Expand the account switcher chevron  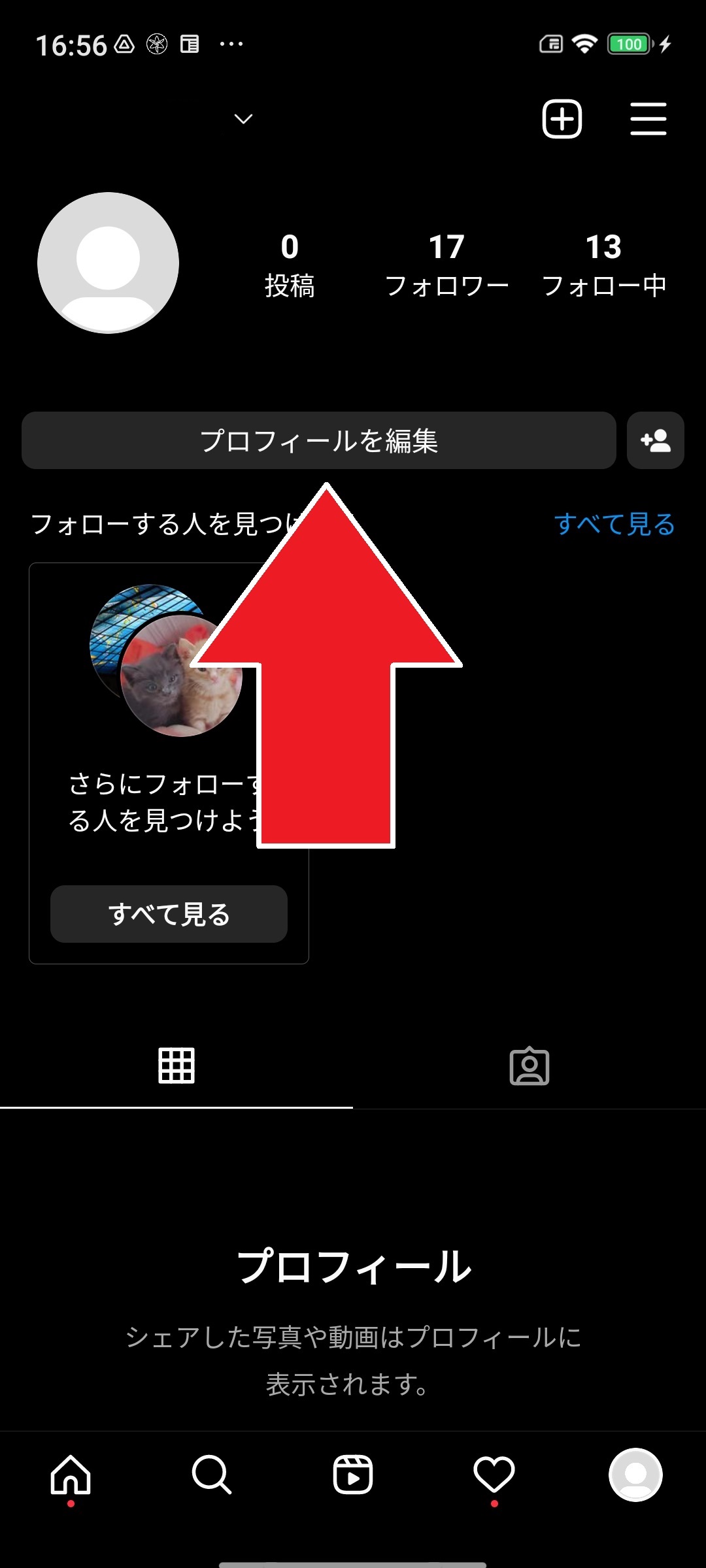tap(243, 119)
